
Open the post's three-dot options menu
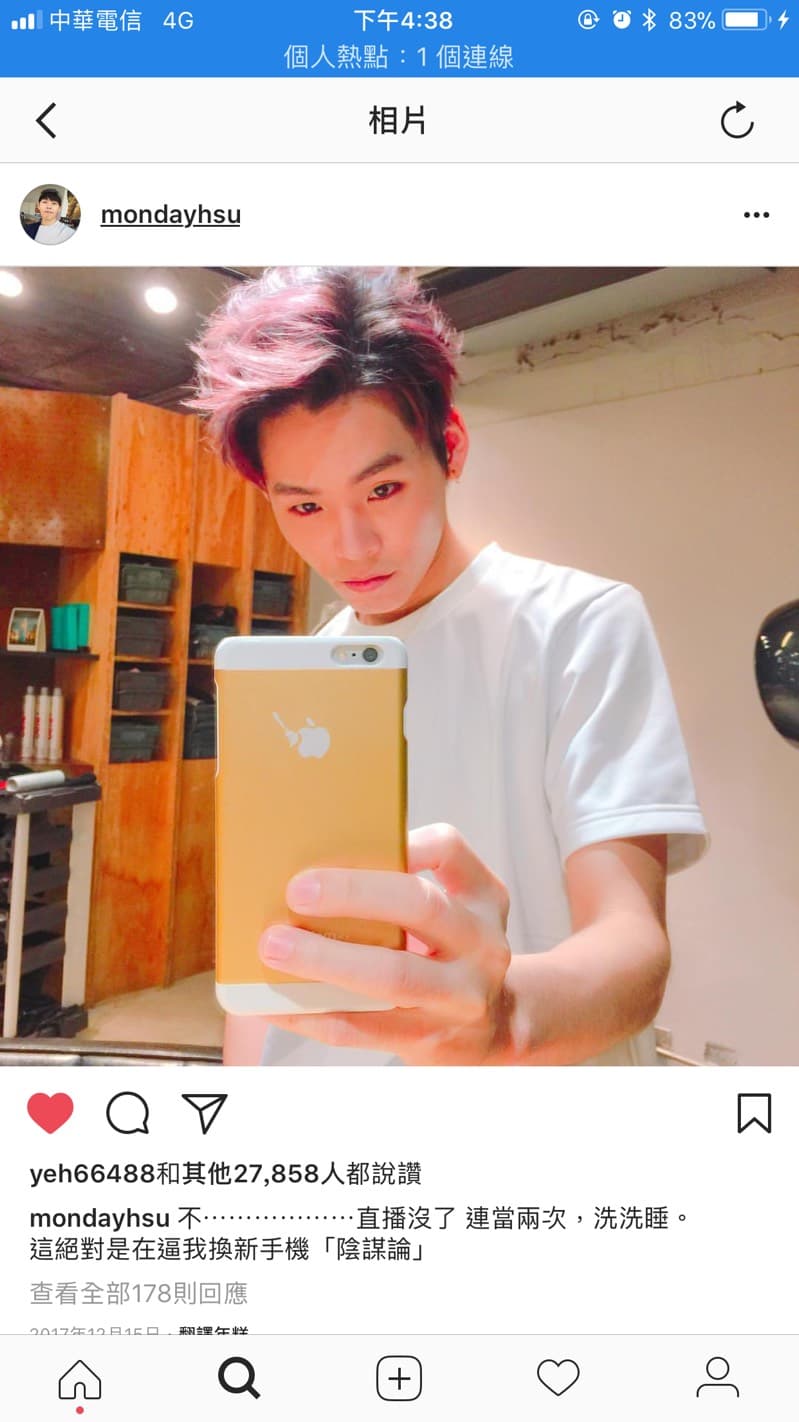[756, 215]
